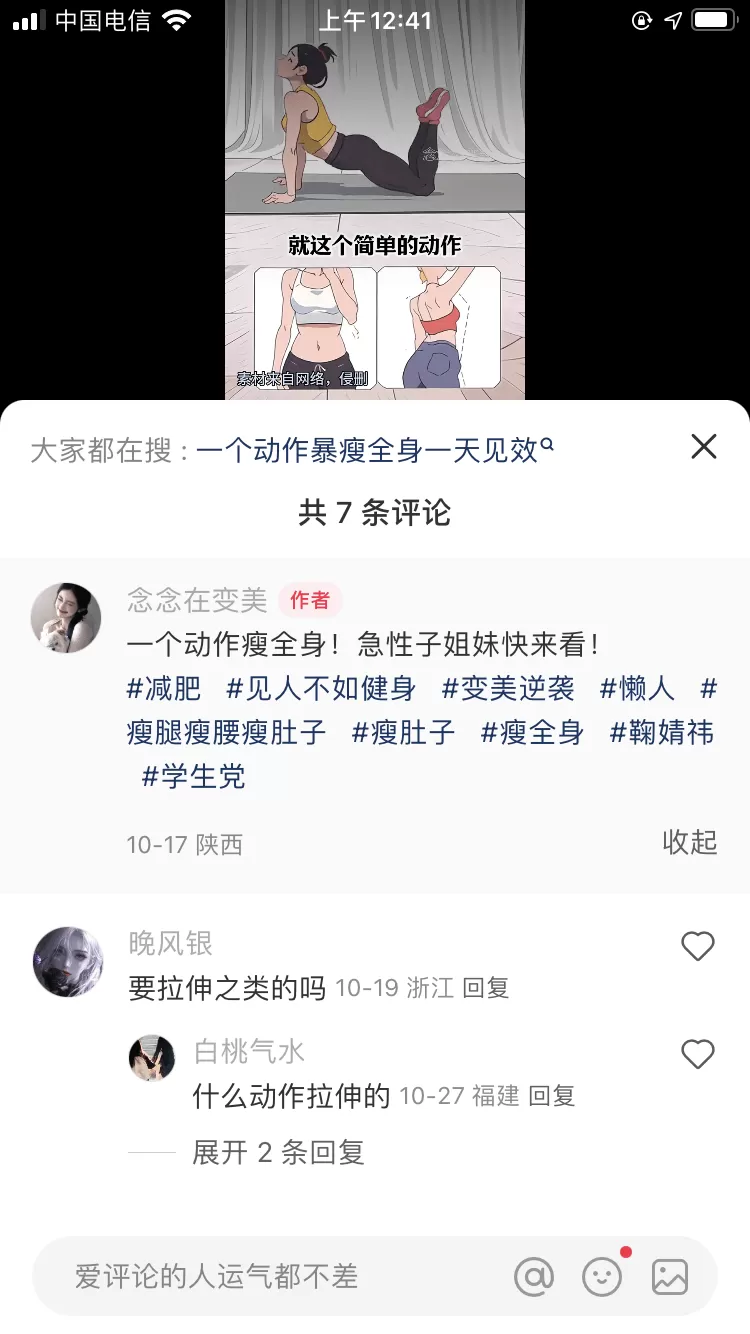Like 白桃气水's reply with the heart
Image resolution: width=750 pixels, height=1334 pixels.
point(697,1053)
